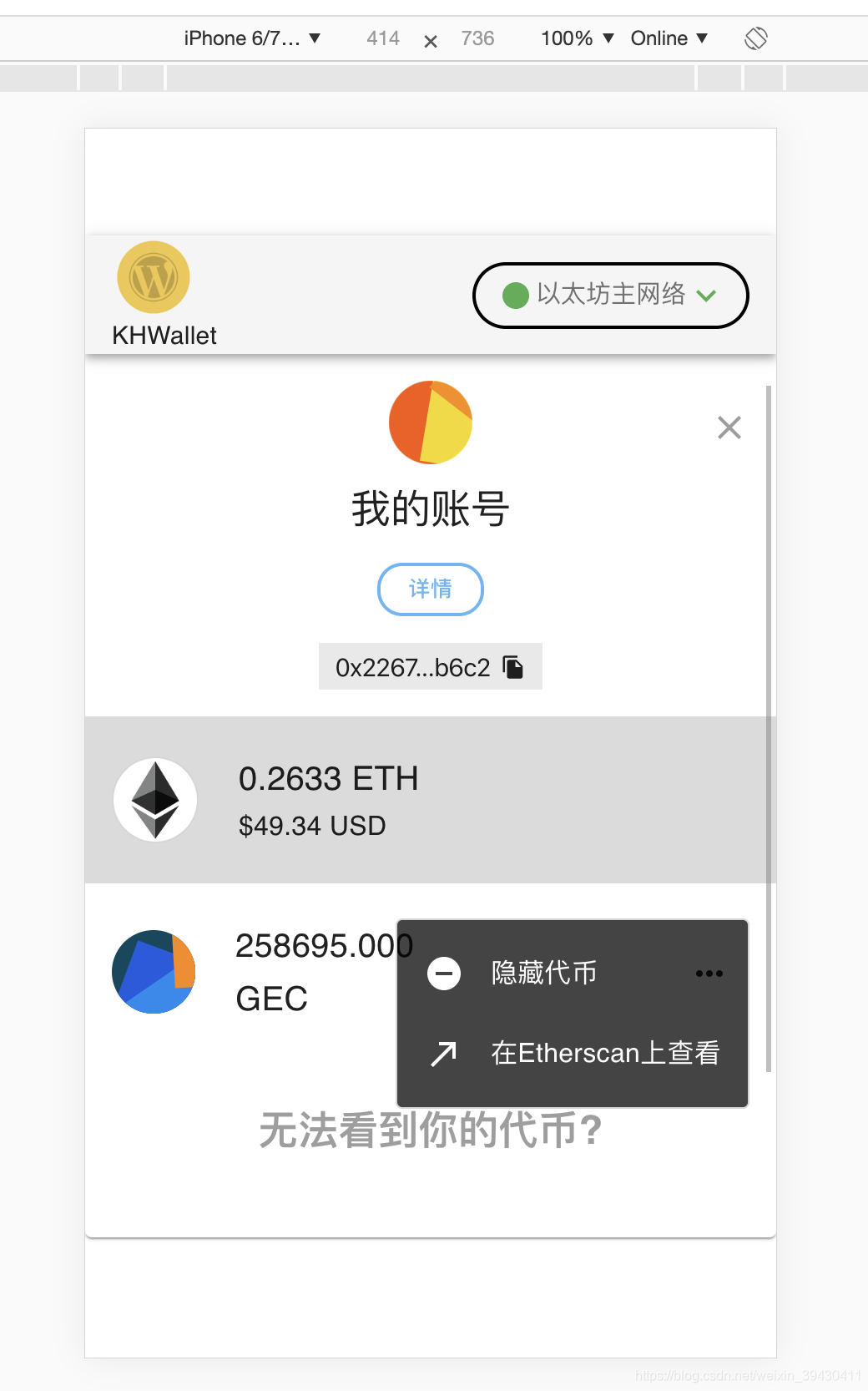This screenshot has height=1391, width=868.
Task: Open the Online network throttling dropdown
Action: tap(669, 38)
